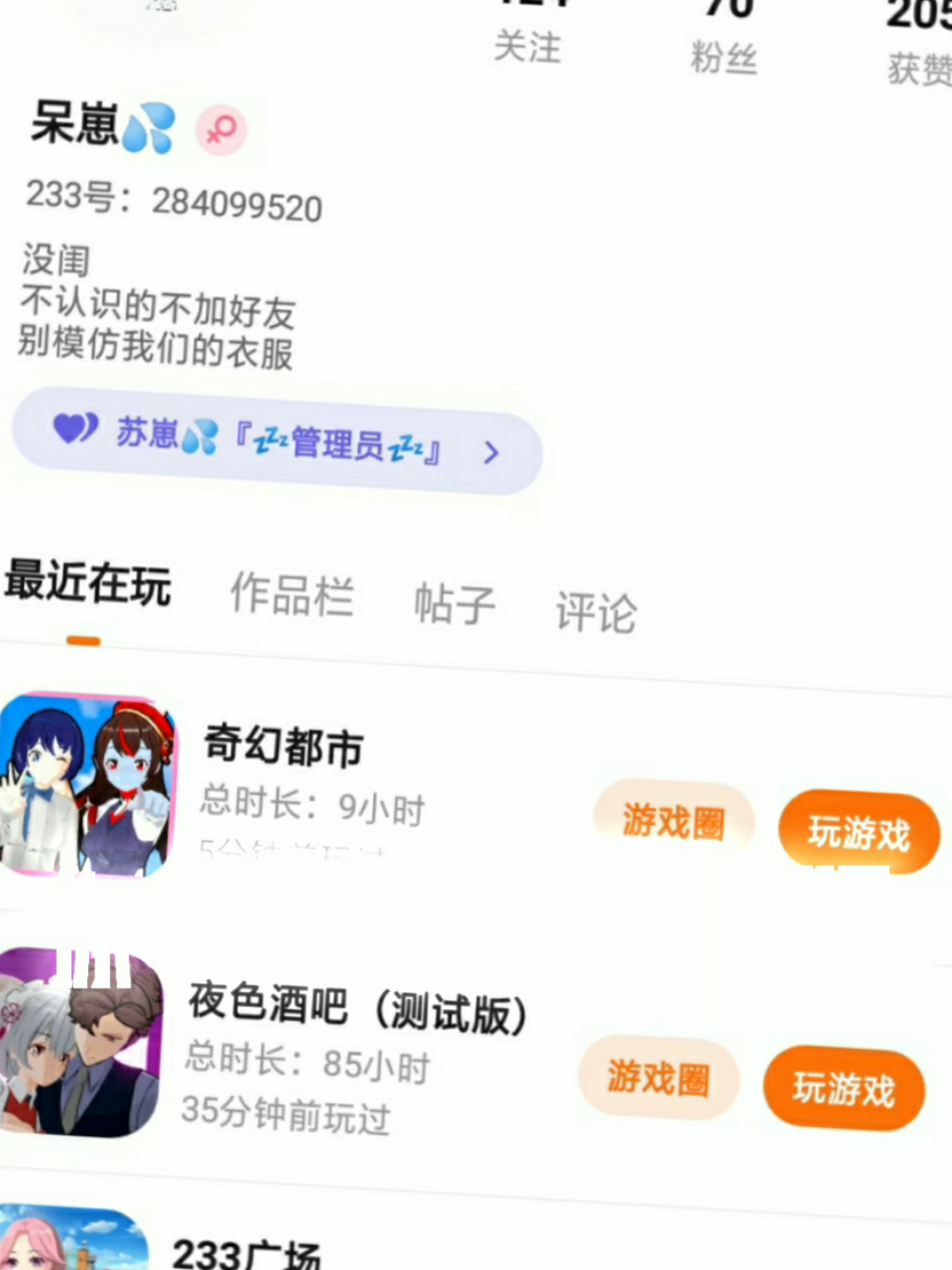
Task: Open the 评论 tab
Action: [596, 611]
